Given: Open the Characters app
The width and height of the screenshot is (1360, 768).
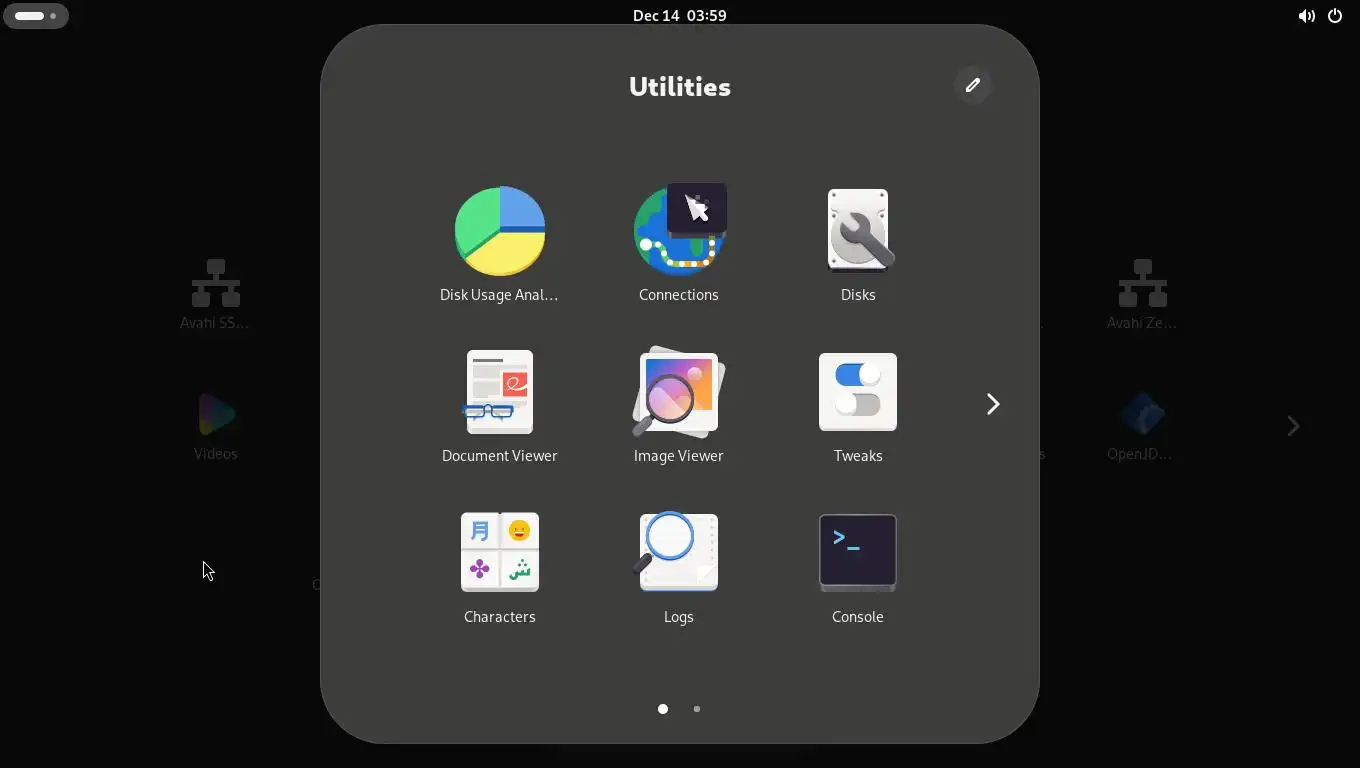Looking at the screenshot, I should 499,554.
